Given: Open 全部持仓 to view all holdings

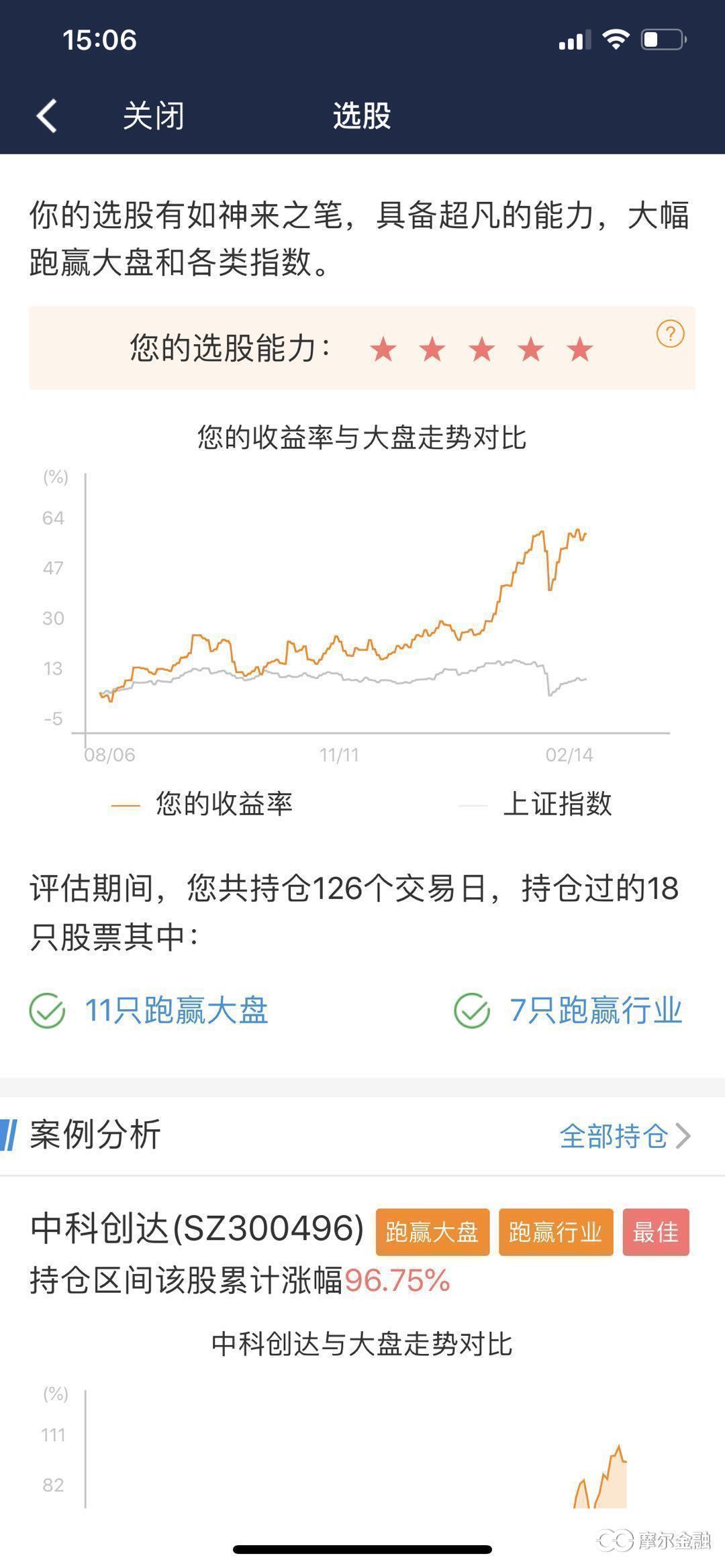Looking at the screenshot, I should coord(625,1136).
